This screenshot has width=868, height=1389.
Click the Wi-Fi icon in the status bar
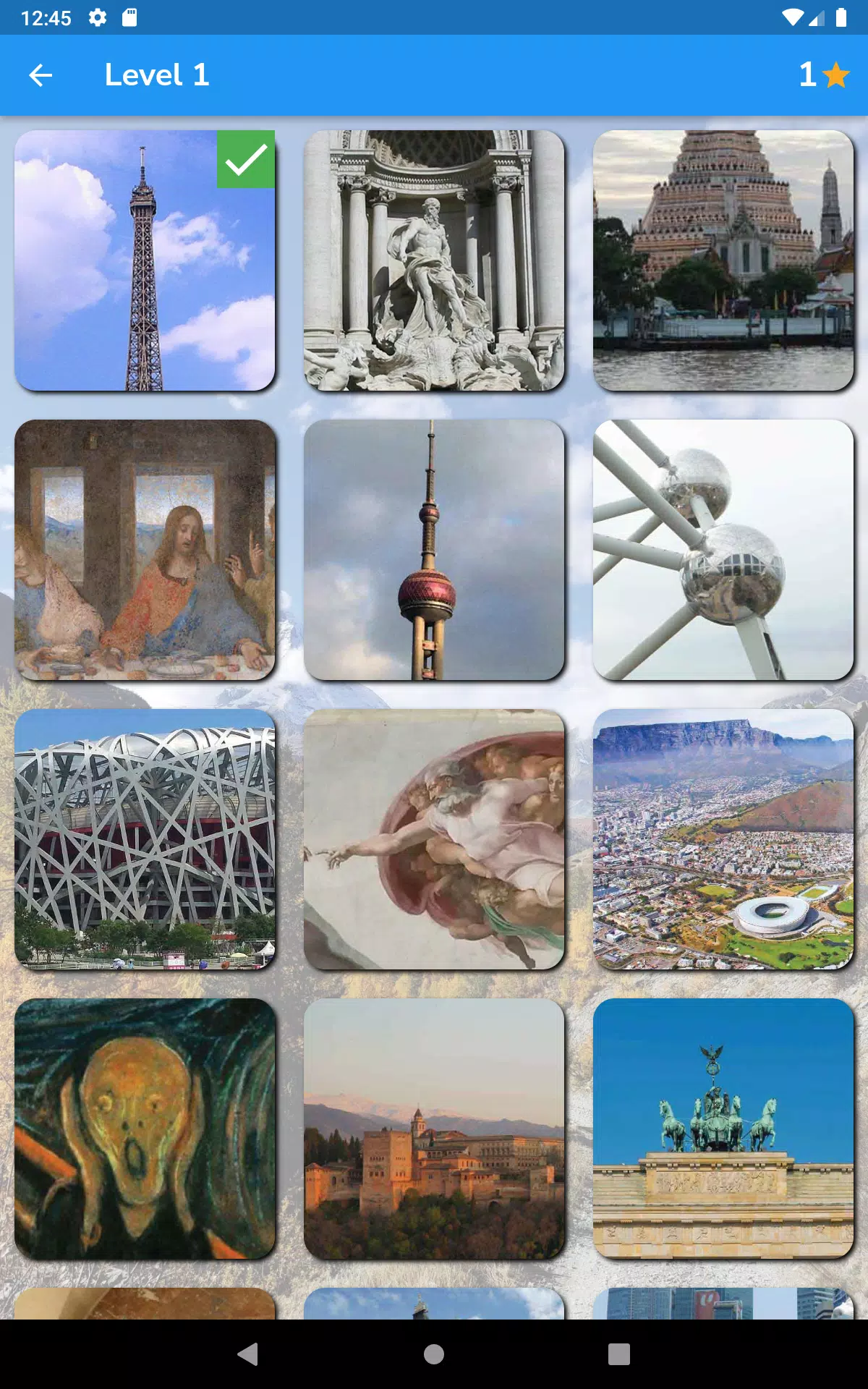pos(793,16)
